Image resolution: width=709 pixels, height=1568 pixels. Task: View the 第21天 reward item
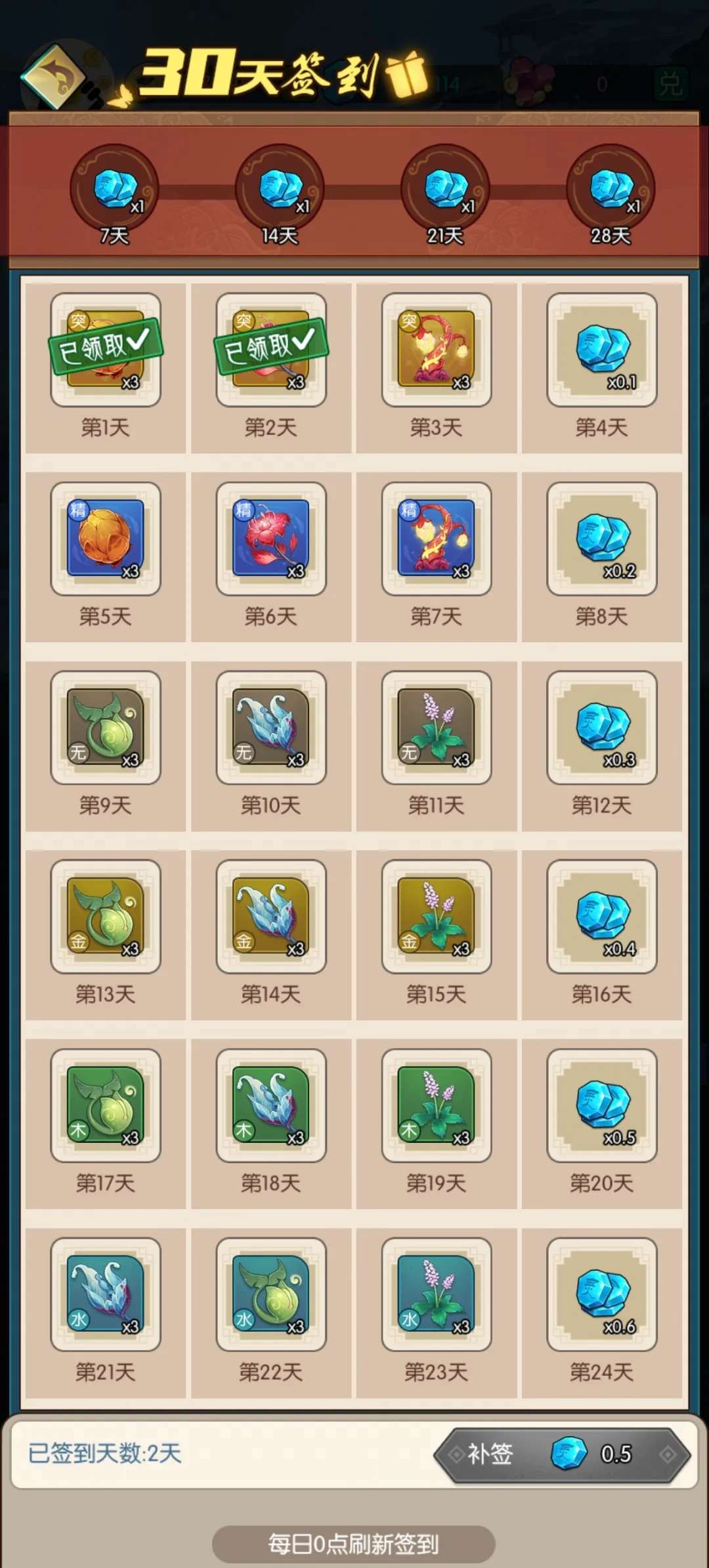(x=106, y=1294)
